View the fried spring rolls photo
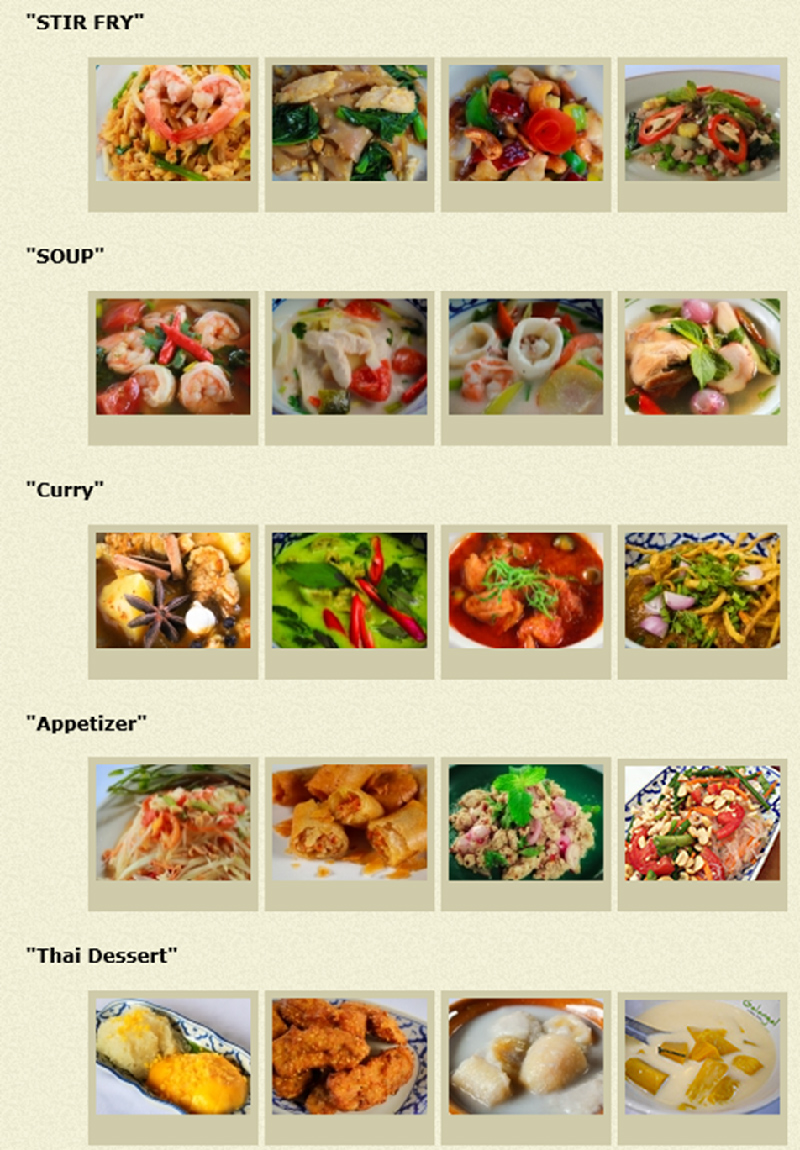 (x=349, y=822)
